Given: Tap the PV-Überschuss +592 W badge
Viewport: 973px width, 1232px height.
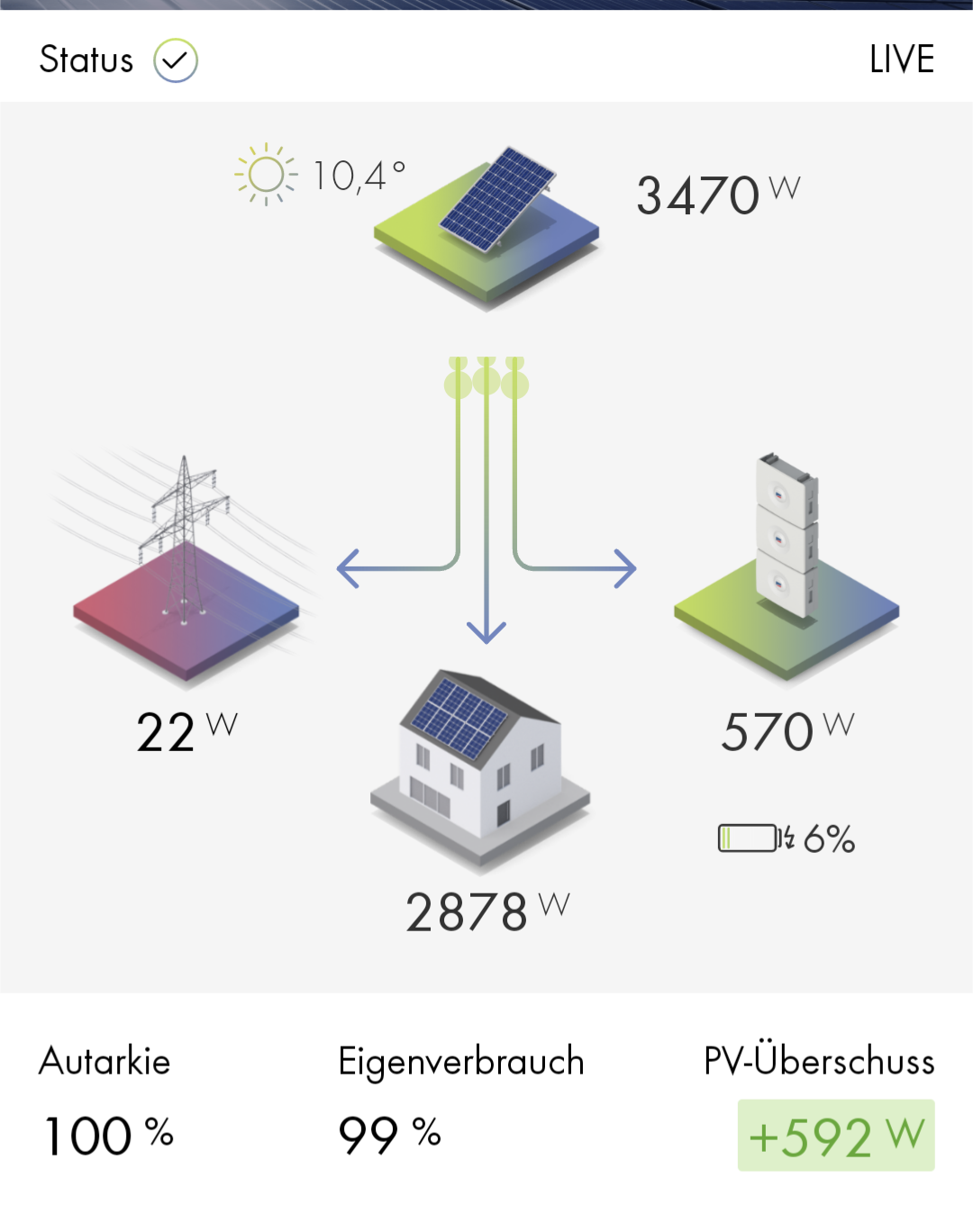Looking at the screenshot, I should click(836, 1136).
